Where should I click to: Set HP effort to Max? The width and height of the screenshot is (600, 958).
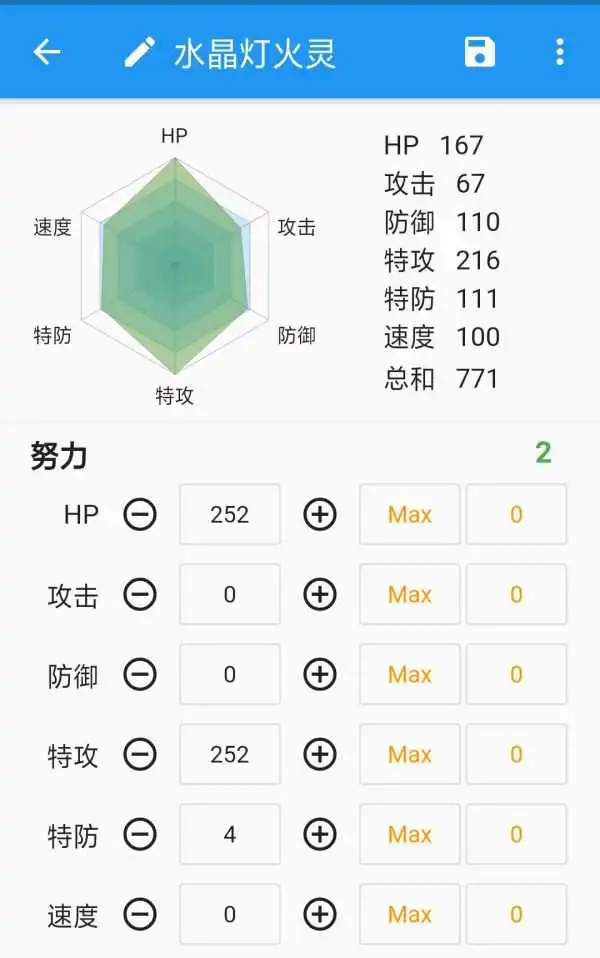tap(410, 515)
